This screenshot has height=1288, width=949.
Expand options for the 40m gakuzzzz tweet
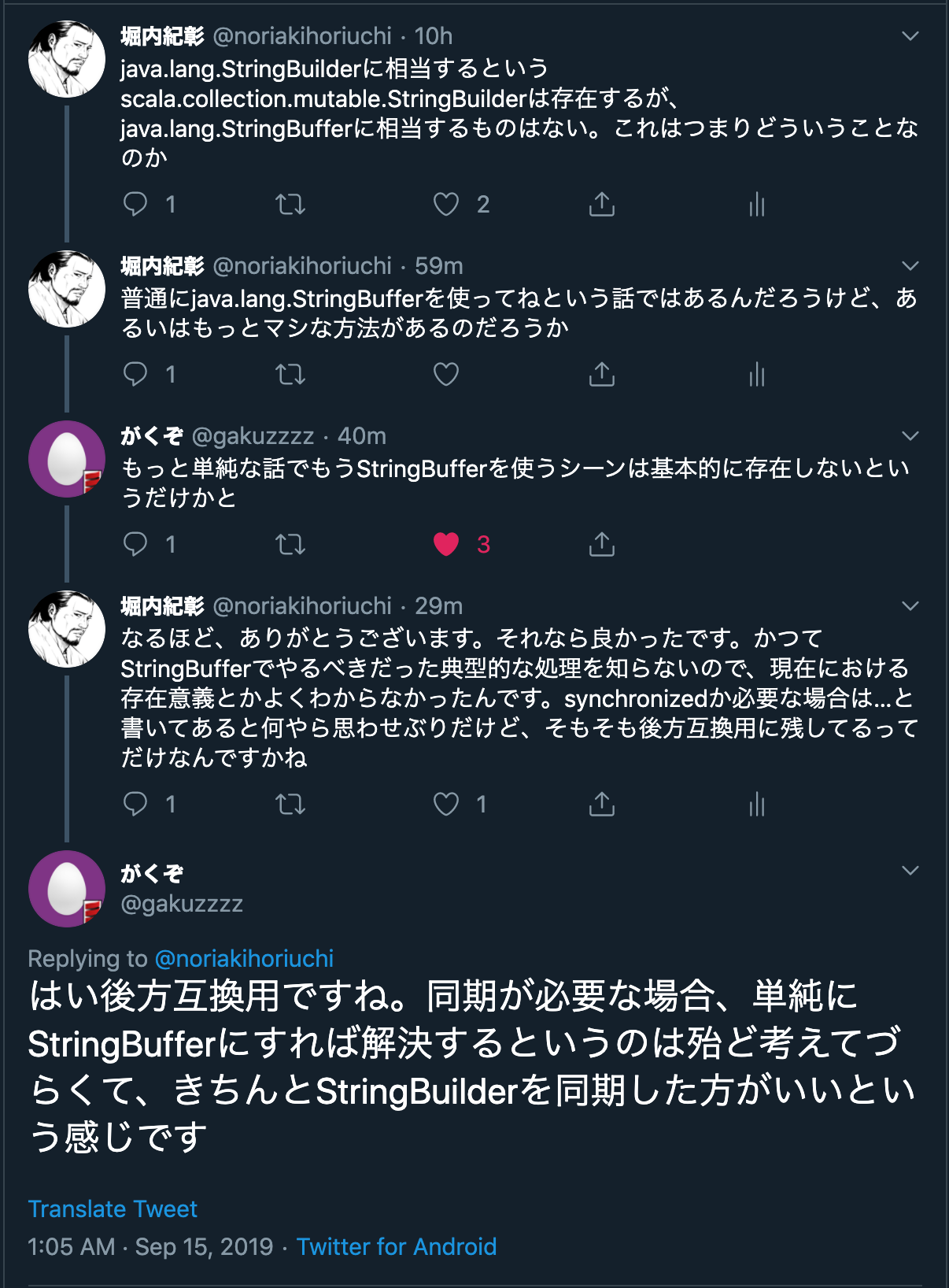coord(910,436)
